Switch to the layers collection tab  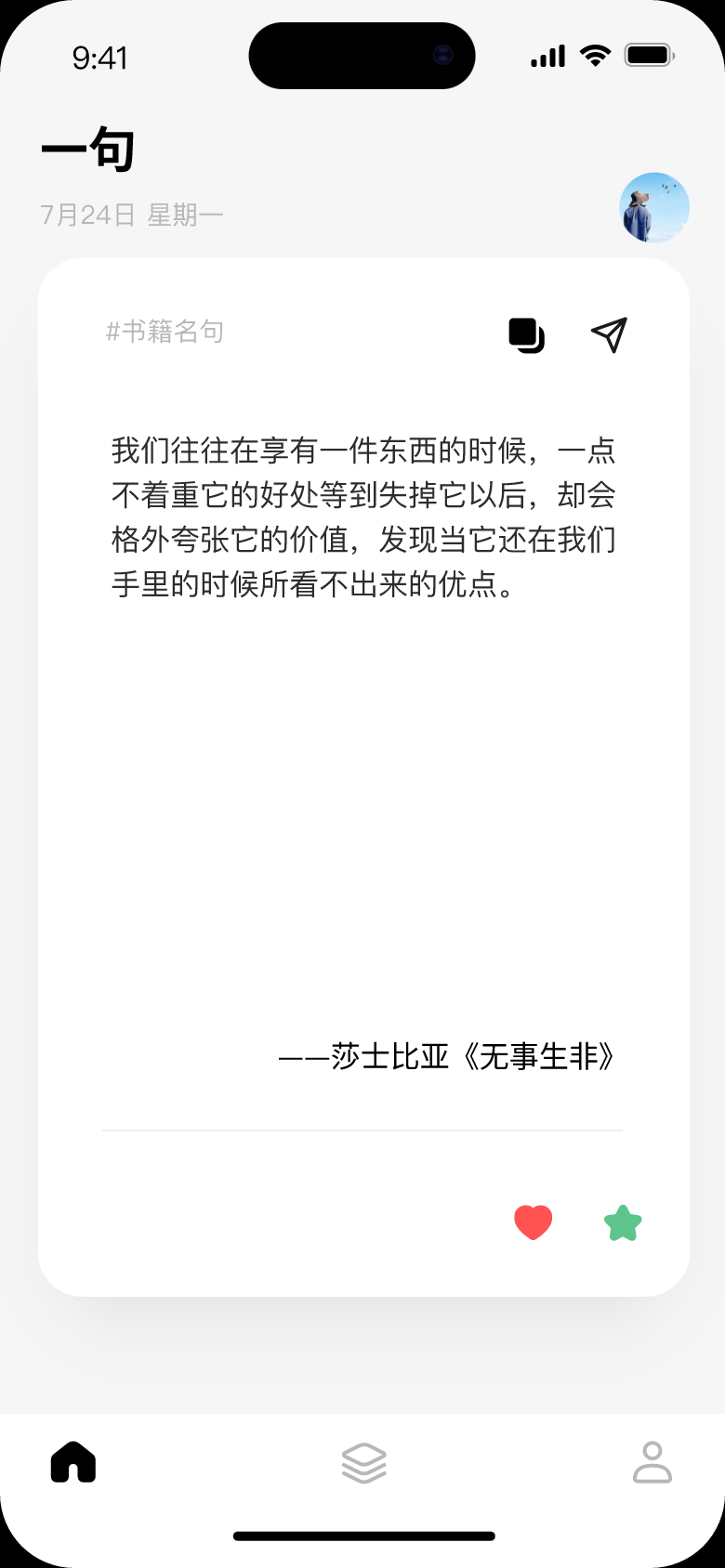coord(363,1463)
